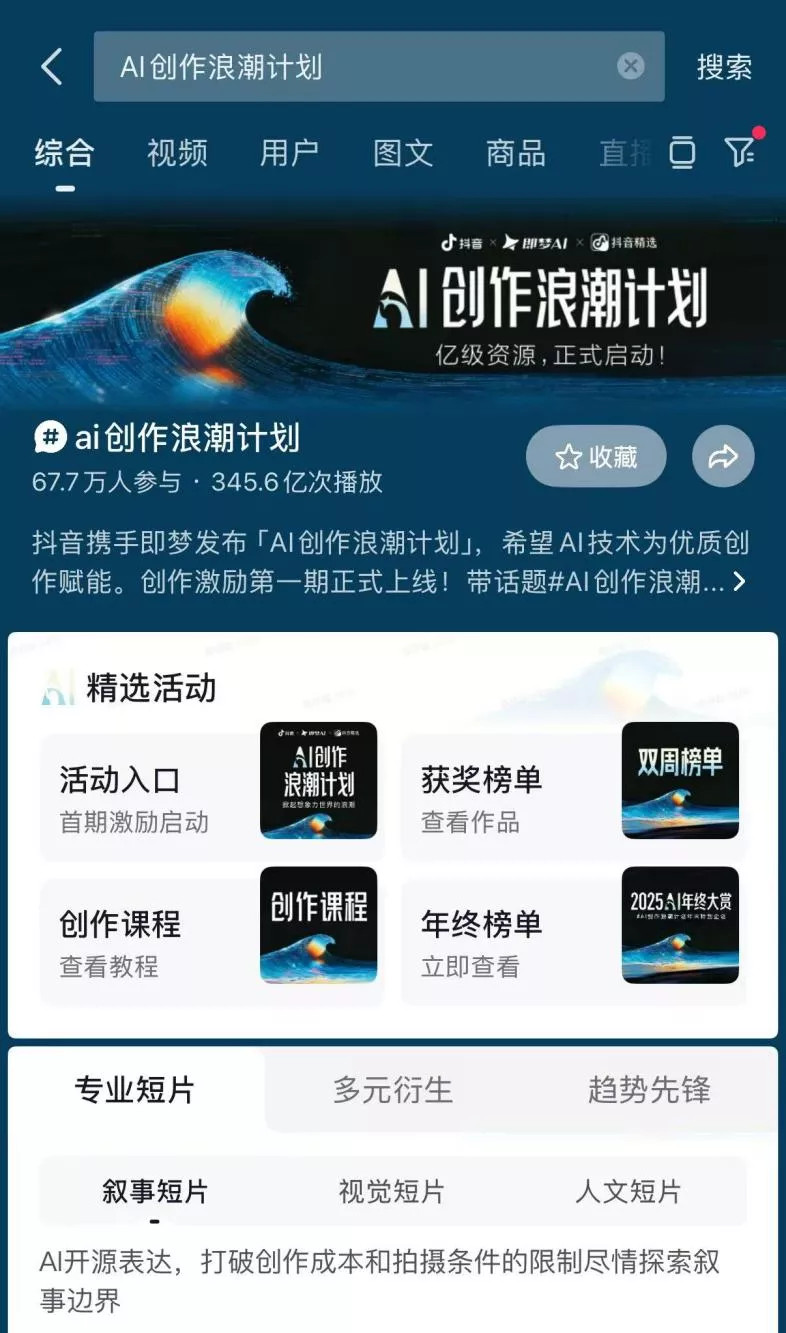The height and width of the screenshot is (1333, 786).
Task: Tap the 搜索 button
Action: pyautogui.click(x=724, y=67)
